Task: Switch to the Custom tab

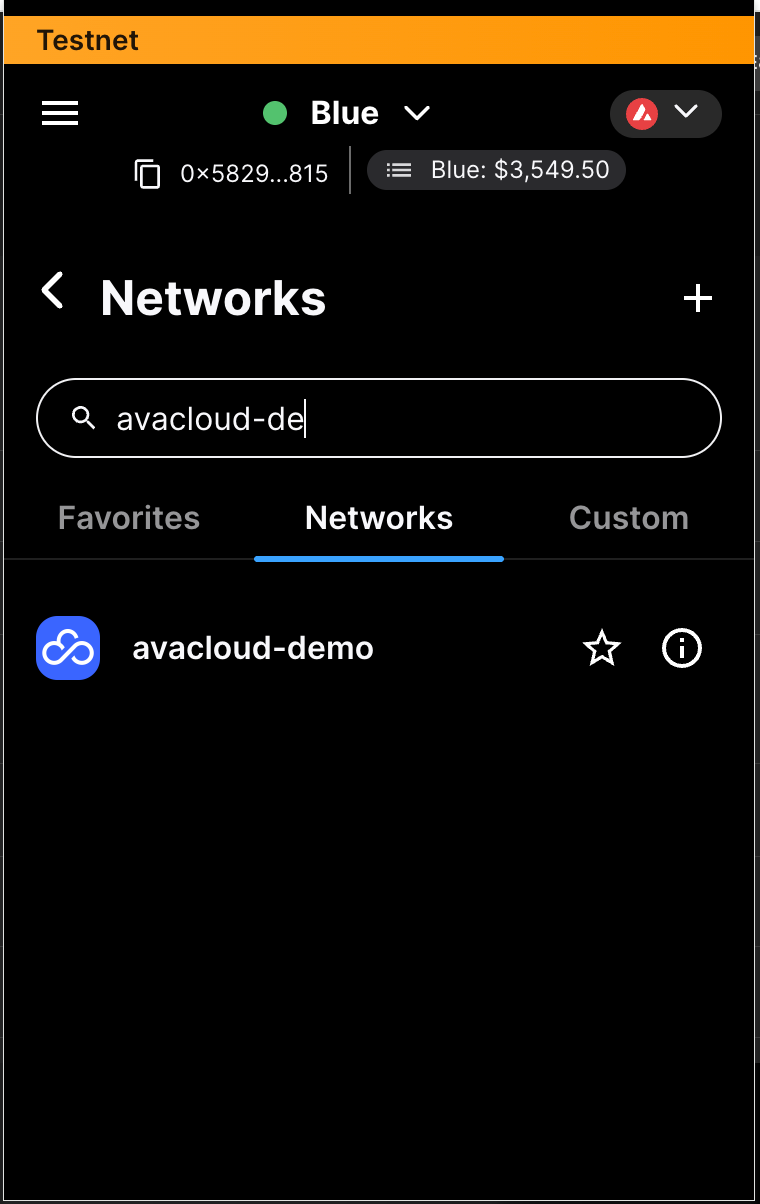Action: [628, 518]
